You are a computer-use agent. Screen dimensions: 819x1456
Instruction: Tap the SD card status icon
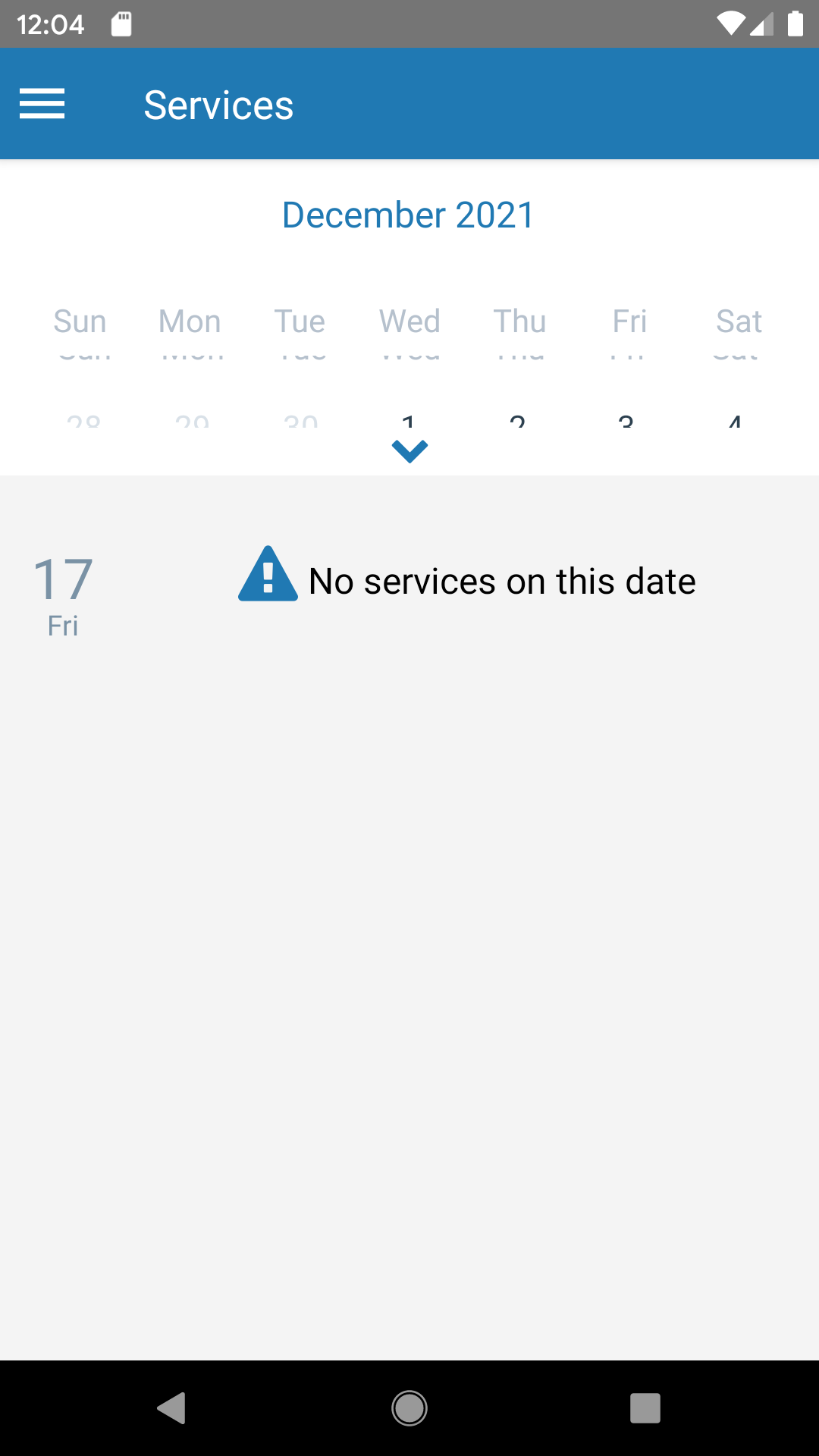(x=121, y=24)
